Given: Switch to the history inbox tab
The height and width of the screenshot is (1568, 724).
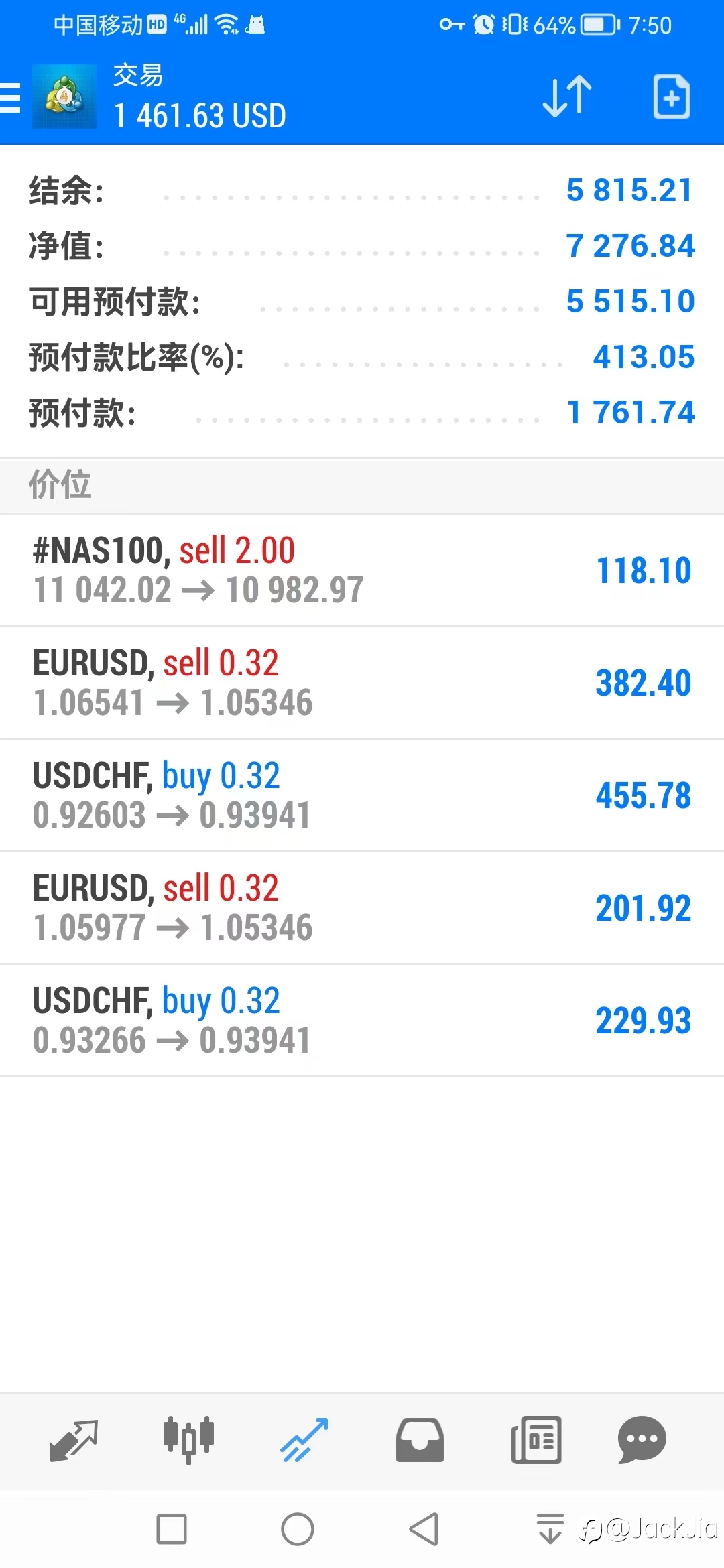Looking at the screenshot, I should click(x=420, y=1440).
